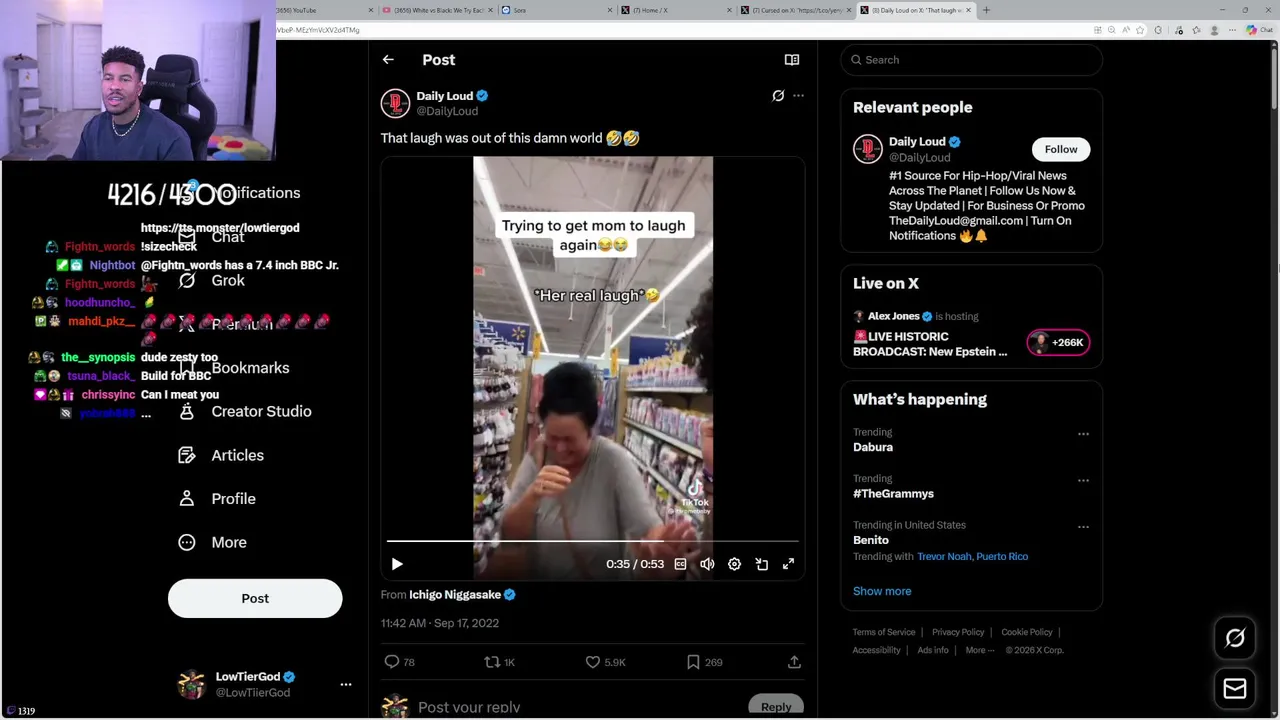Go back using the Post header arrow

[388, 60]
